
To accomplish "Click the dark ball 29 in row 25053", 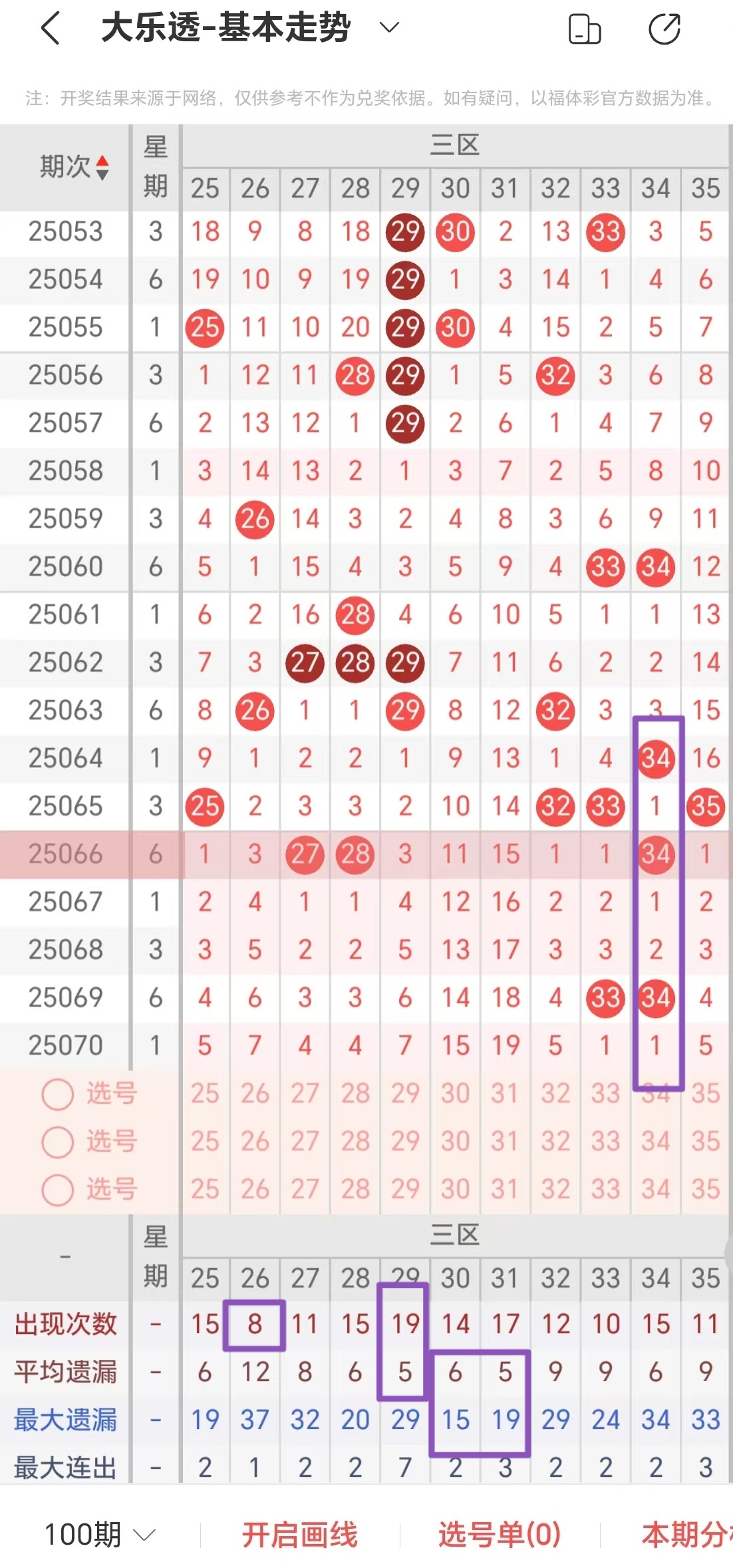I will click(404, 231).
